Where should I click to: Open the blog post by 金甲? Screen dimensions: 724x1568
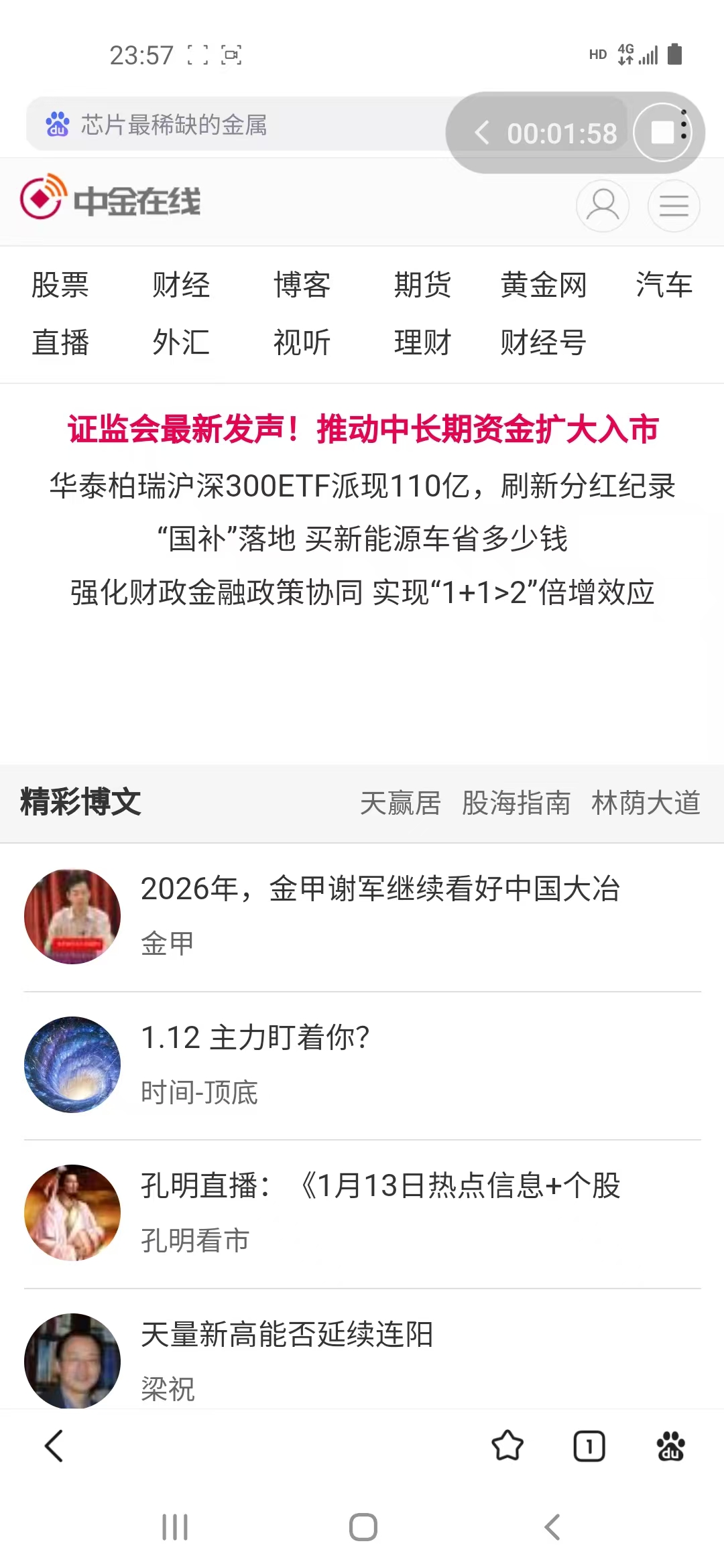pos(379,890)
